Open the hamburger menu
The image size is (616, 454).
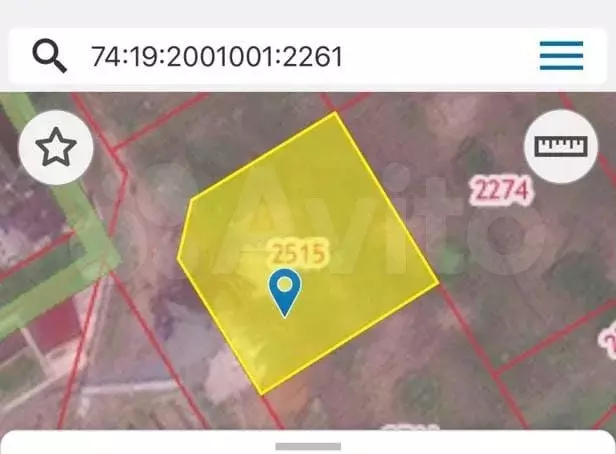coord(561,56)
